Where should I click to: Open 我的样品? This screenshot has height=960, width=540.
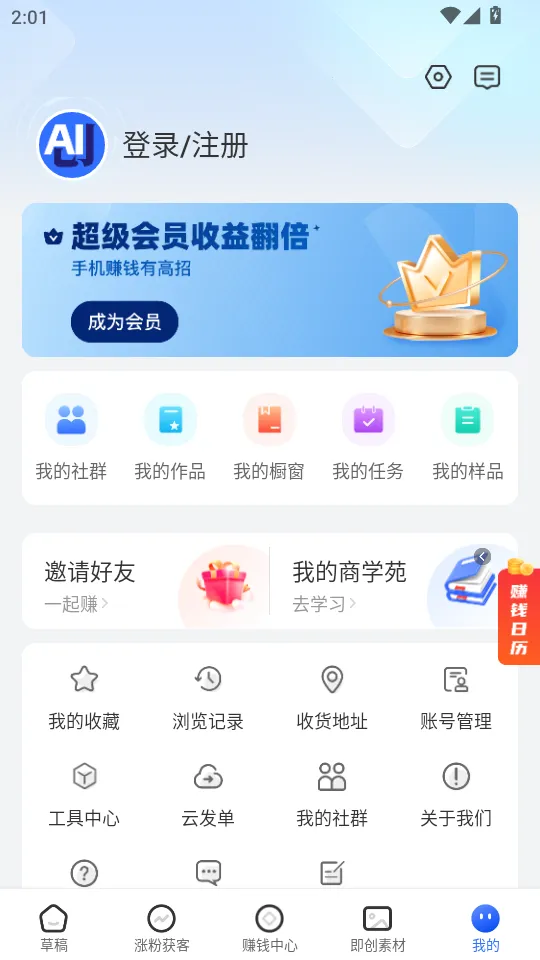click(x=467, y=437)
